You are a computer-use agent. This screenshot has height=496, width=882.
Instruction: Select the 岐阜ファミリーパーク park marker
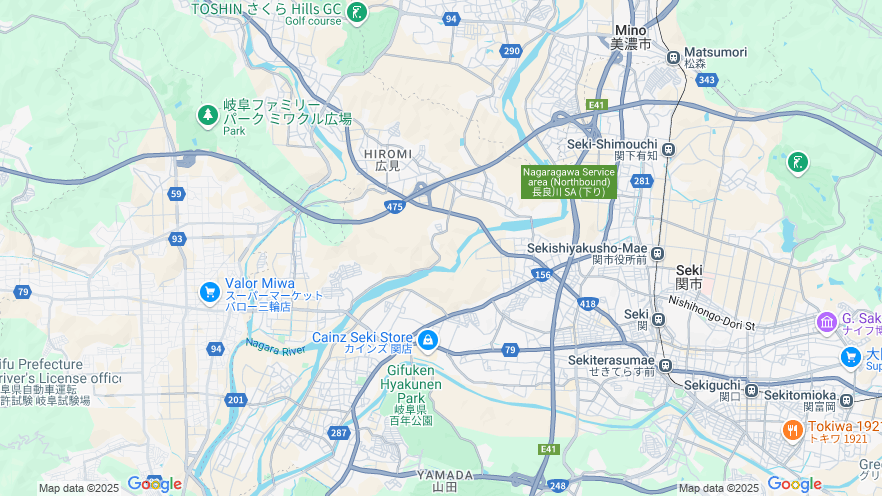point(207,116)
